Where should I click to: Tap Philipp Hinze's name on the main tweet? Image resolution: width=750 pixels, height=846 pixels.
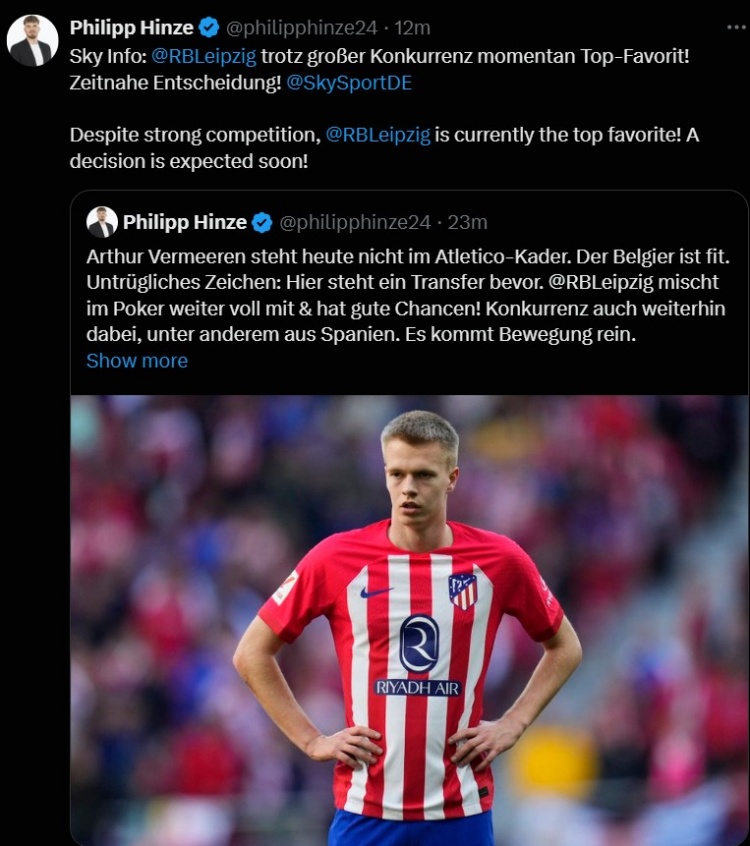131,28
